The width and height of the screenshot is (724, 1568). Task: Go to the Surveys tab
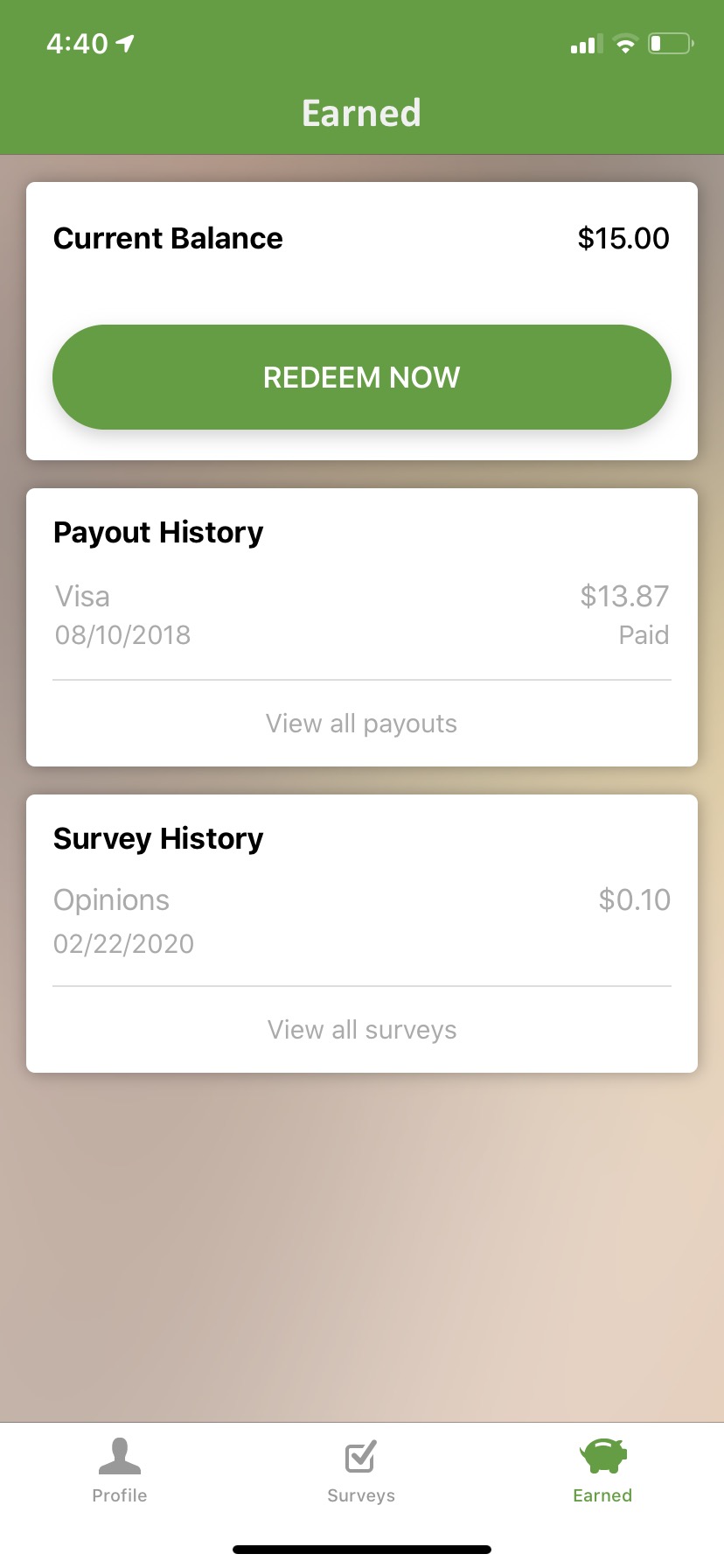[361, 1472]
